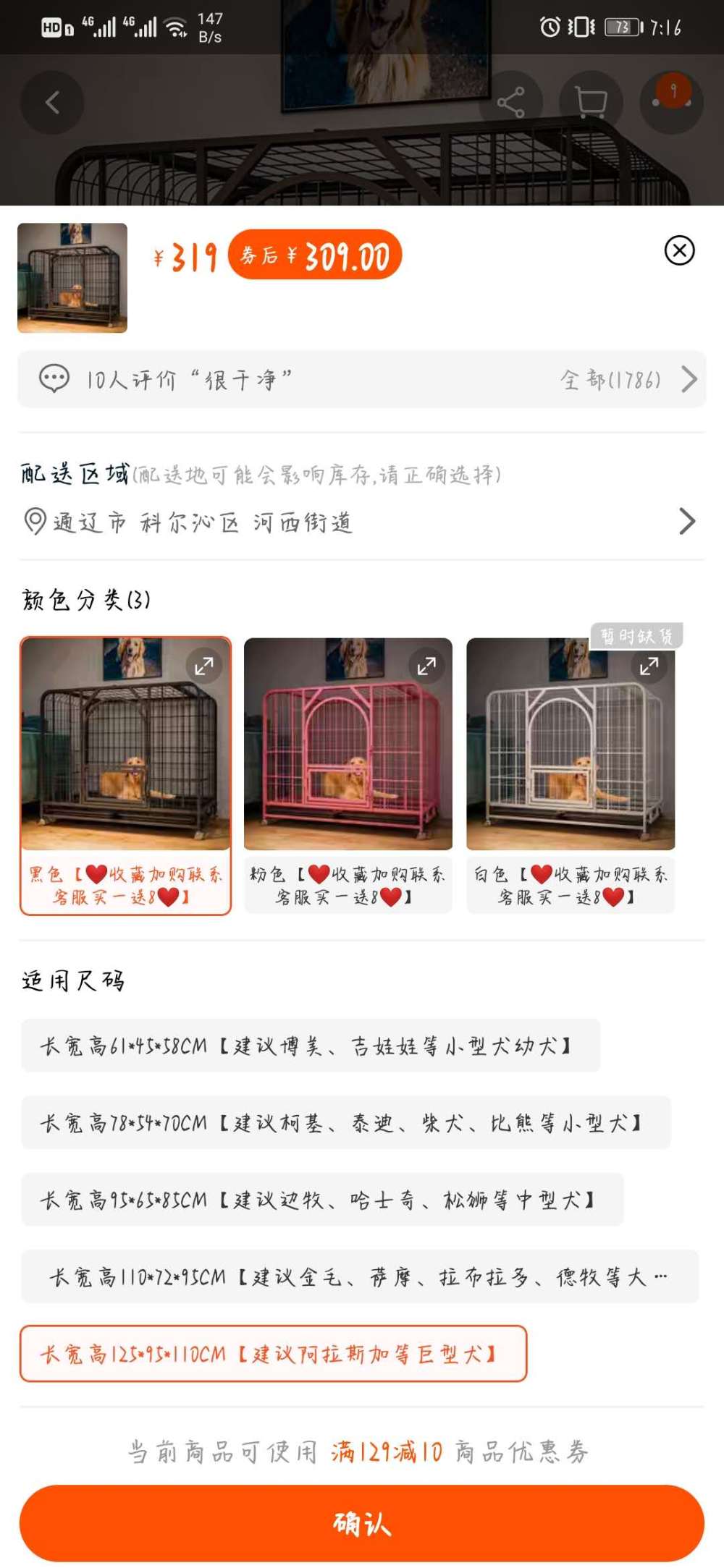
Task: Open all 1786 reviews
Action: pos(627,379)
